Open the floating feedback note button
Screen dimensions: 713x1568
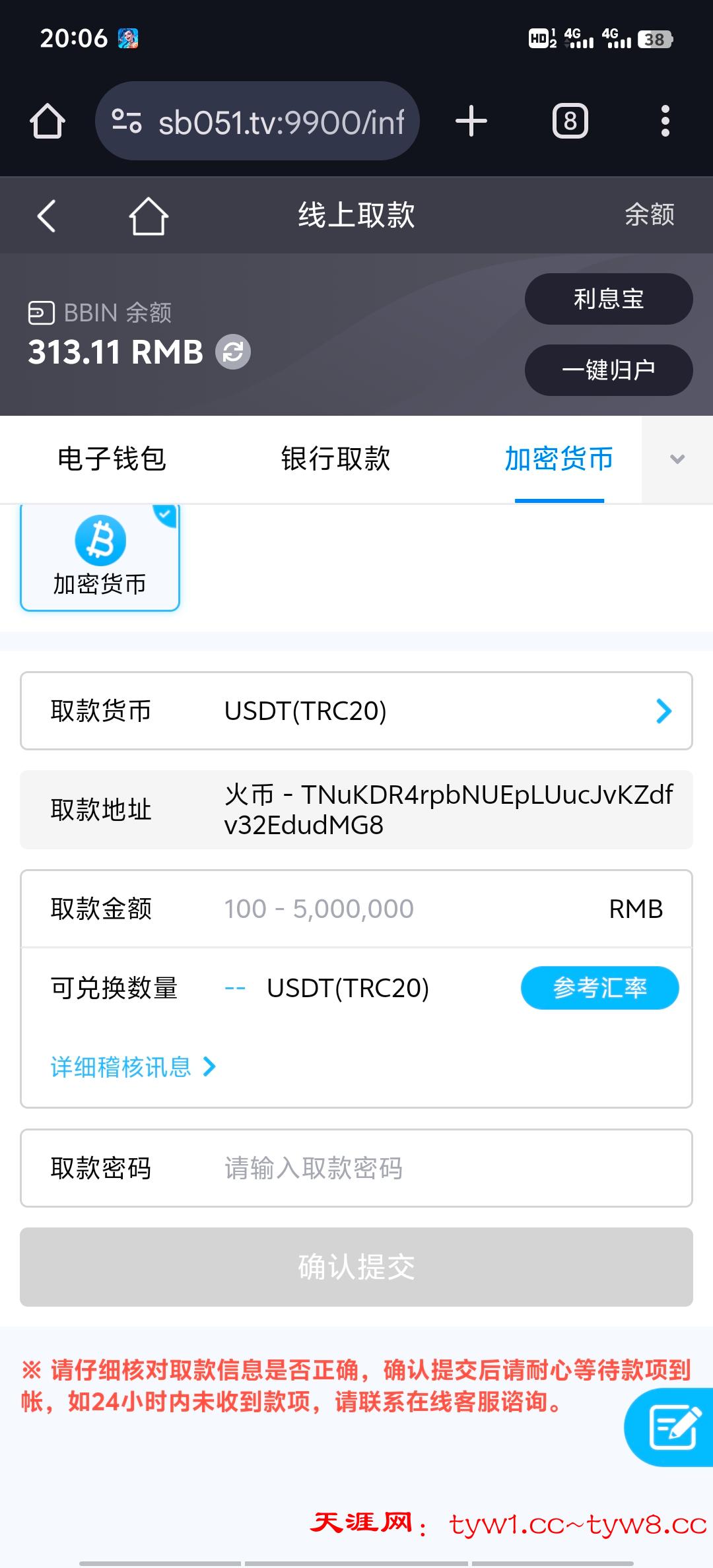(673, 1427)
